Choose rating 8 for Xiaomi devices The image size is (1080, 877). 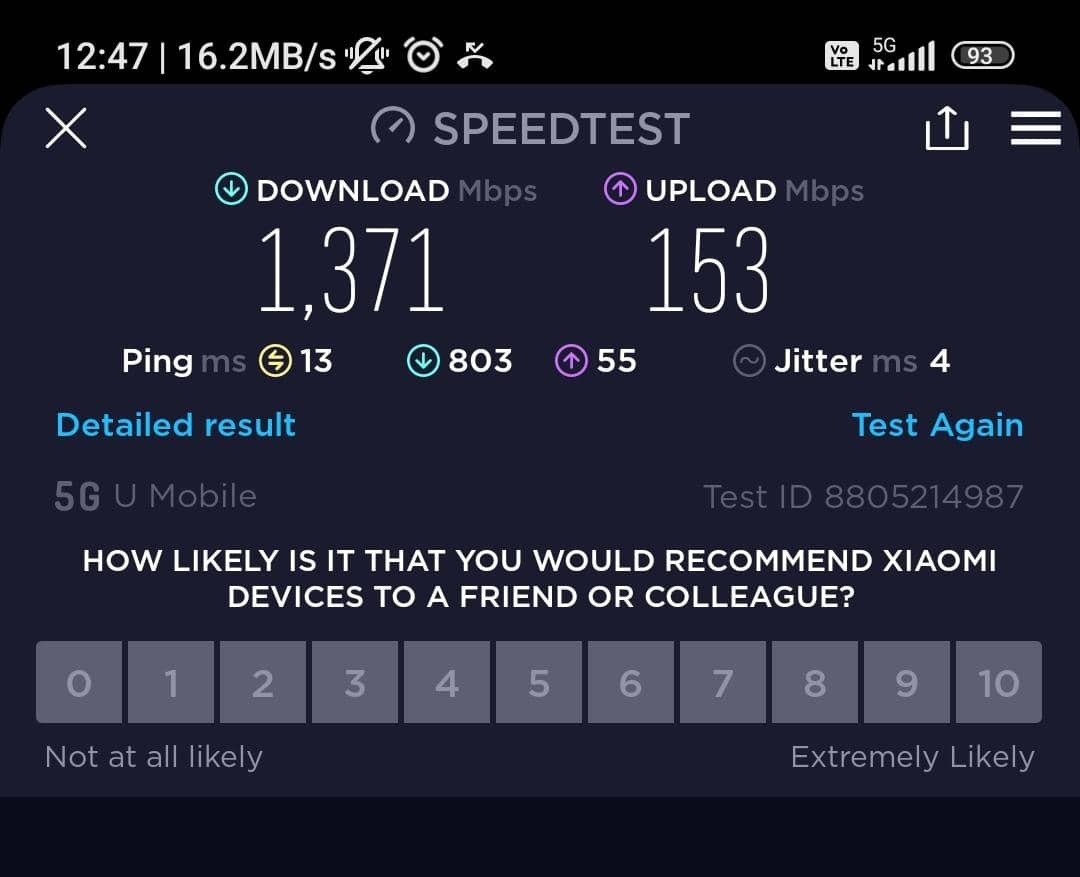tap(815, 683)
